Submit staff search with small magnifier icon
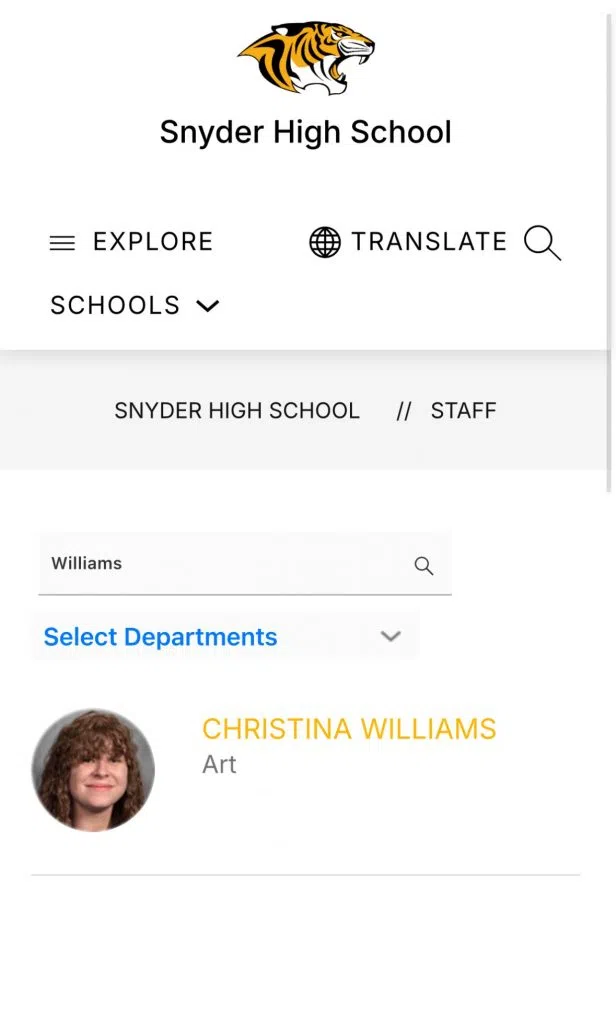 coord(424,566)
